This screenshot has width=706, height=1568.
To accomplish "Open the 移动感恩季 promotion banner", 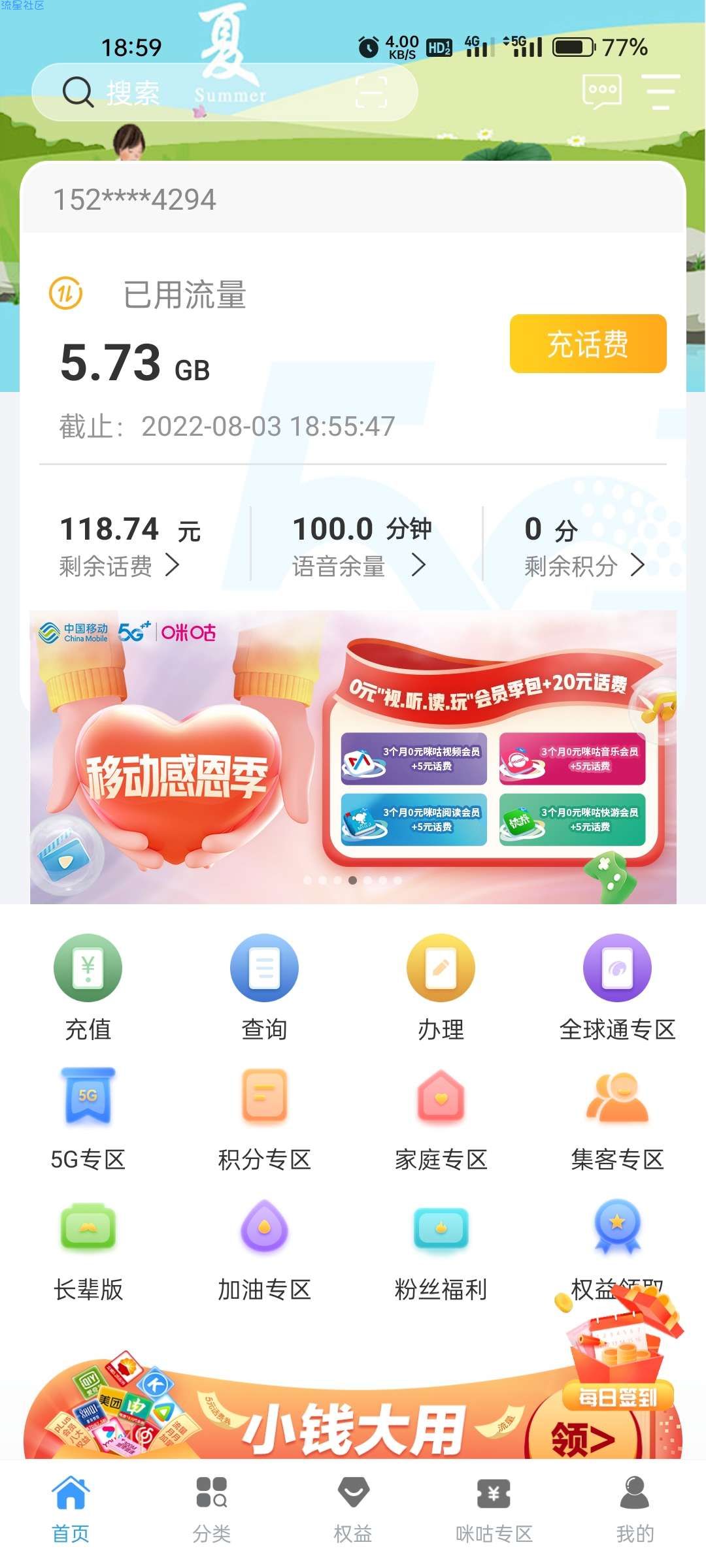I will pyautogui.click(x=353, y=757).
